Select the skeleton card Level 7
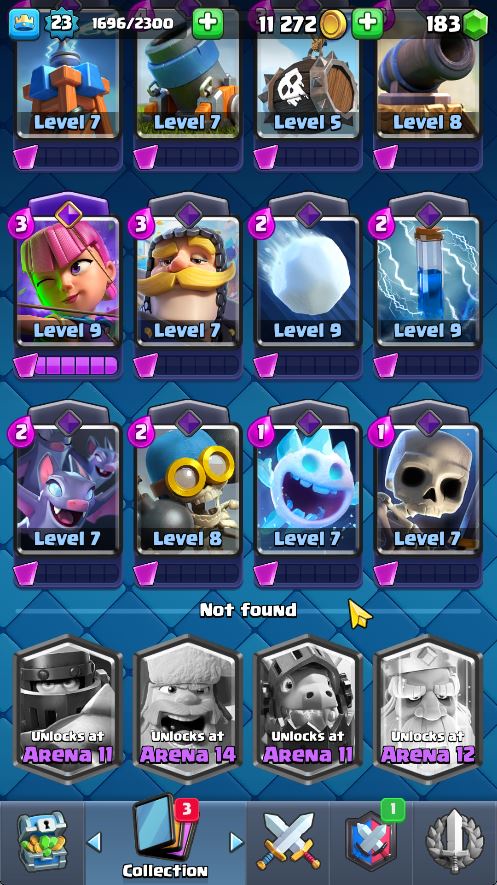The image size is (497, 885). pos(428,489)
